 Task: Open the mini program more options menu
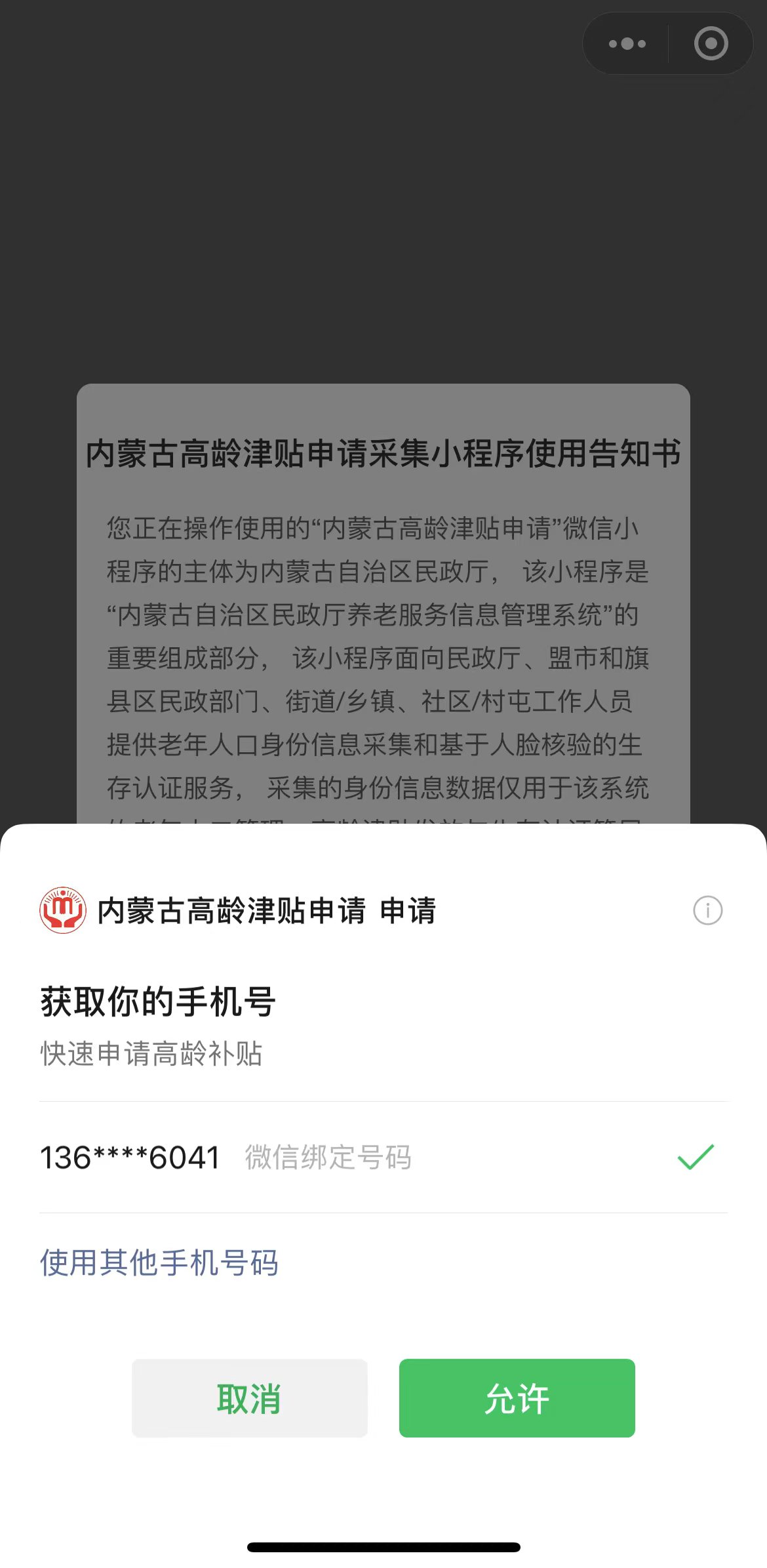(627, 44)
